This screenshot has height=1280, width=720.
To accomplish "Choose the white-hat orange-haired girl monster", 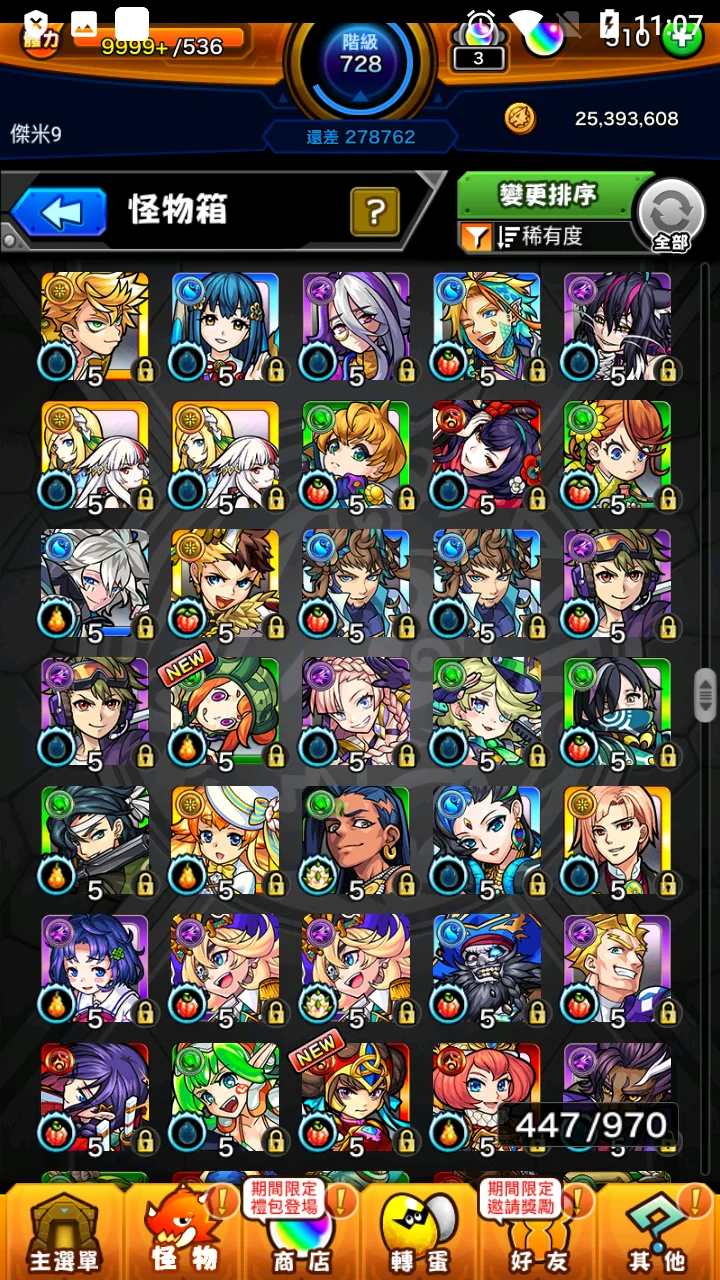I will tap(225, 840).
